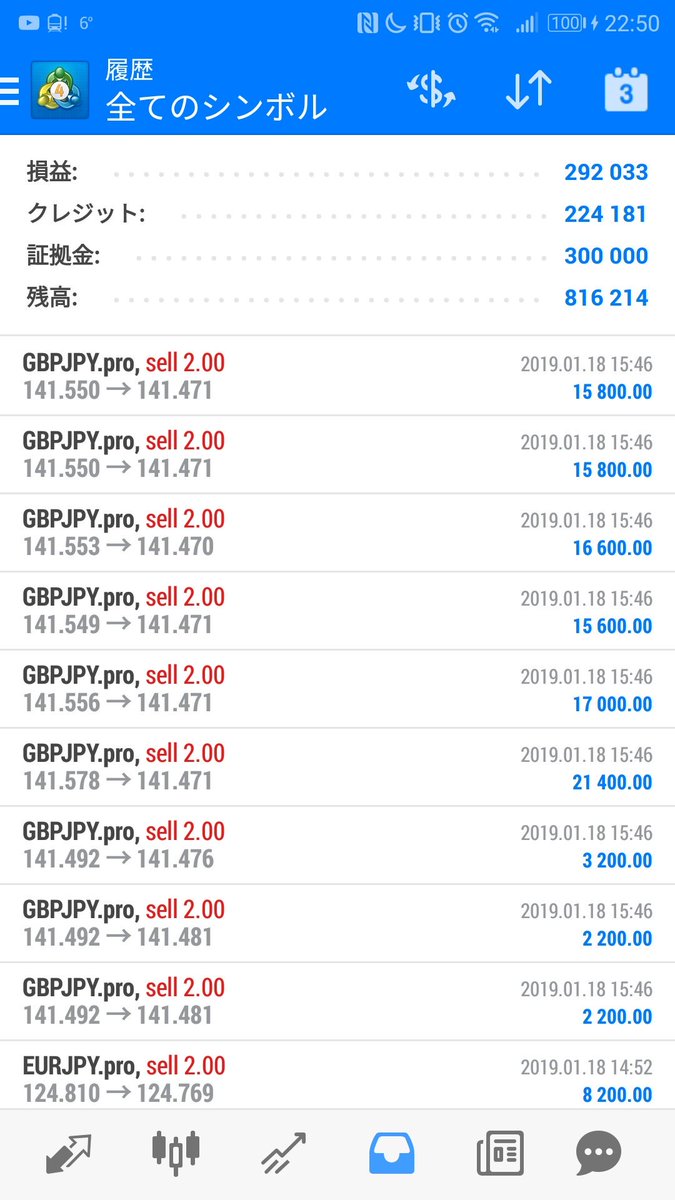View the EURJPY.pro sell trade details

tap(337, 1078)
